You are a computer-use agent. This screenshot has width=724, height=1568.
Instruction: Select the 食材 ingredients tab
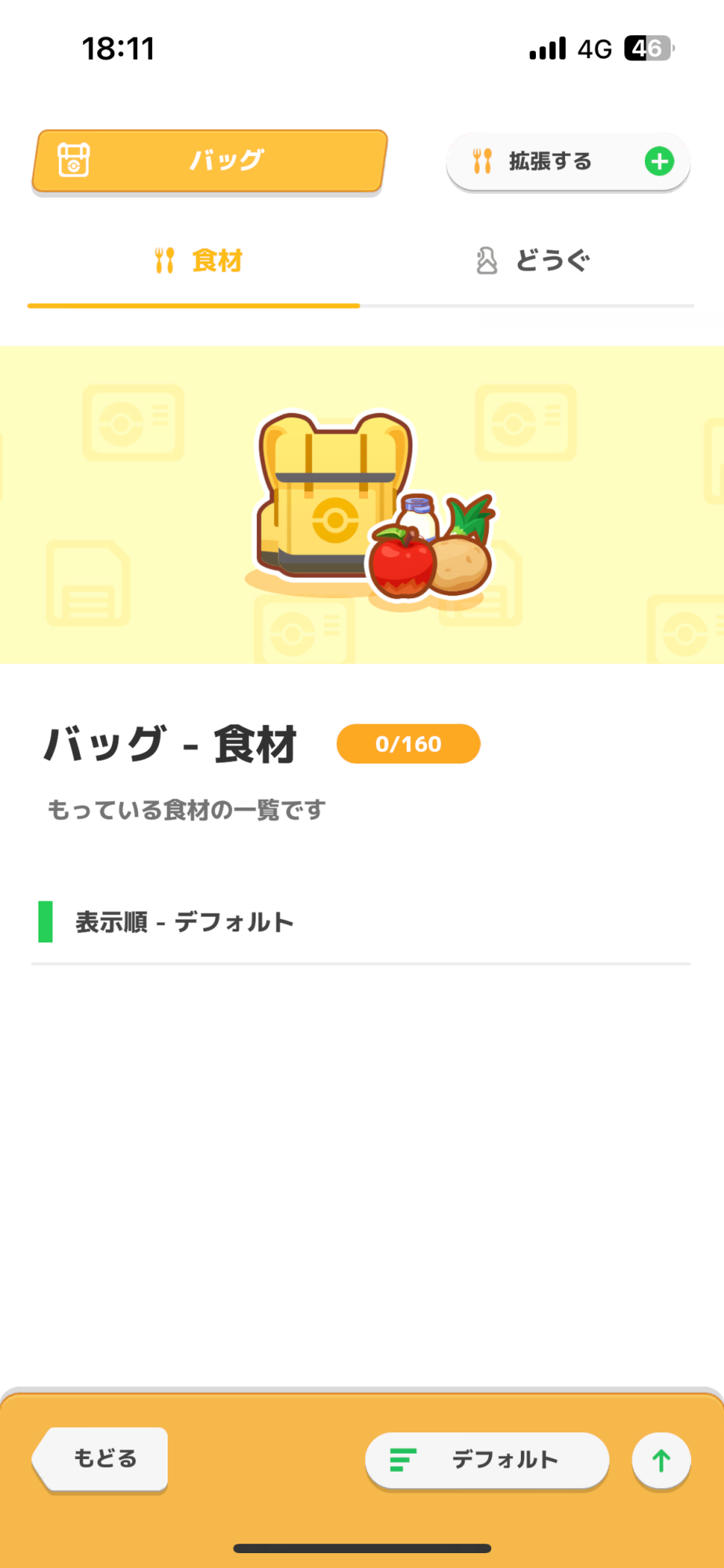198,260
